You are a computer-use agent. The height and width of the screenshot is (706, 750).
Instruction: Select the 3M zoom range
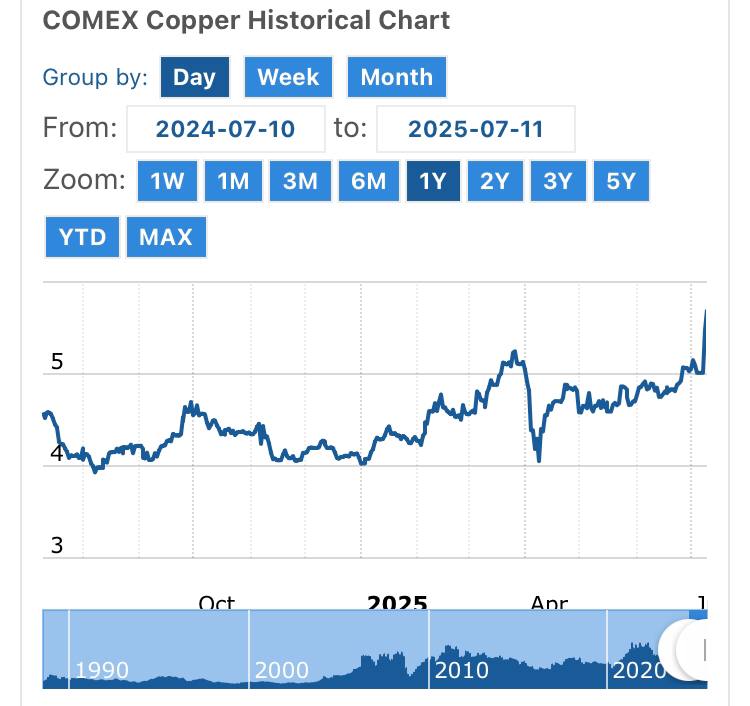click(x=300, y=181)
